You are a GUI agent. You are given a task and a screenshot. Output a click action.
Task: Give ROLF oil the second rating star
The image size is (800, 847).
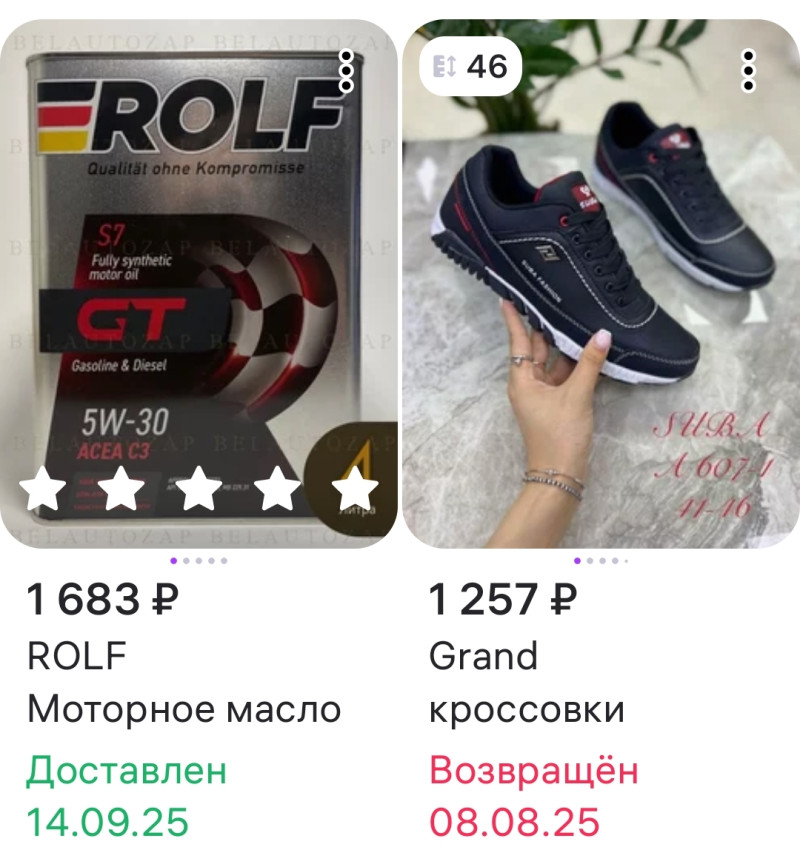click(122, 490)
